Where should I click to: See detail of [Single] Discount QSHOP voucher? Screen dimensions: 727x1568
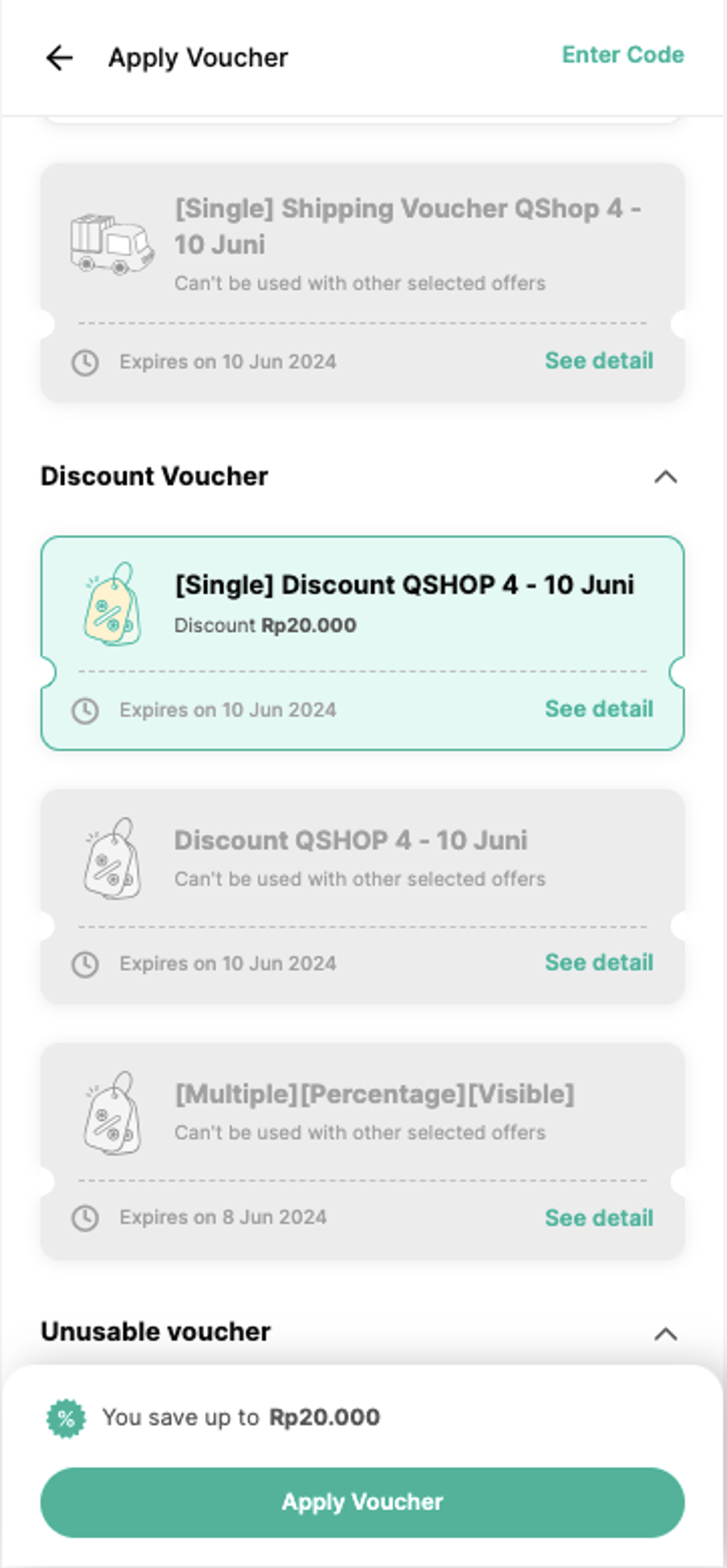pos(599,708)
